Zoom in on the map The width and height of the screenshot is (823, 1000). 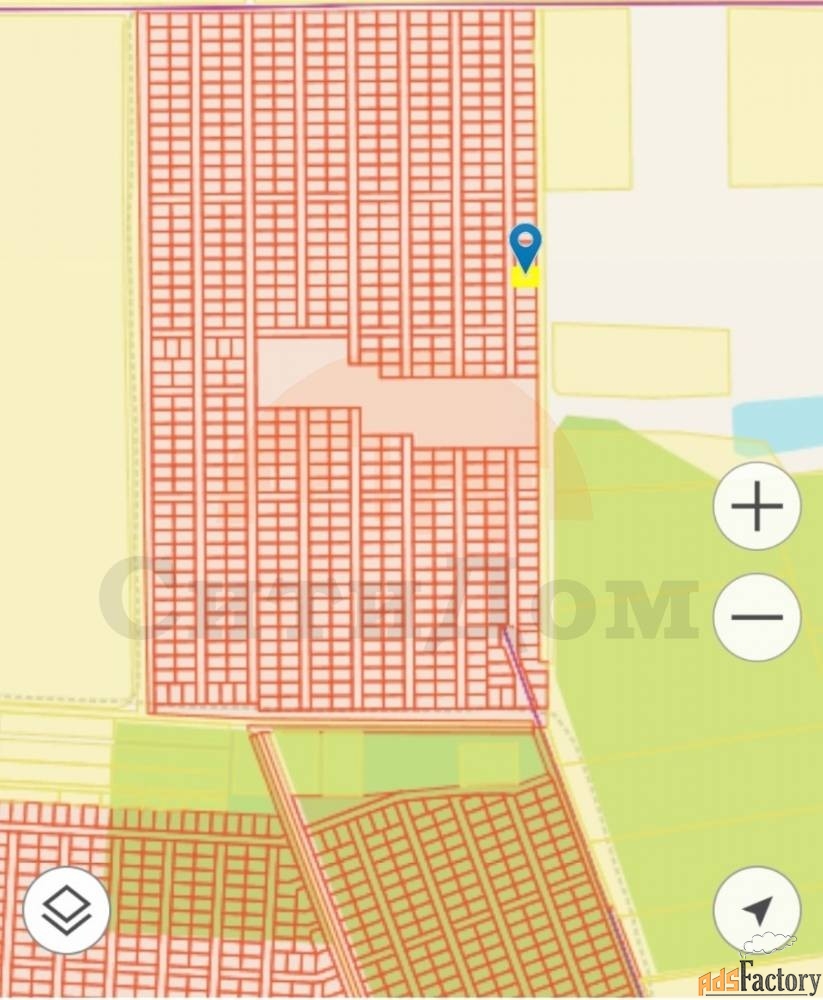tap(757, 508)
